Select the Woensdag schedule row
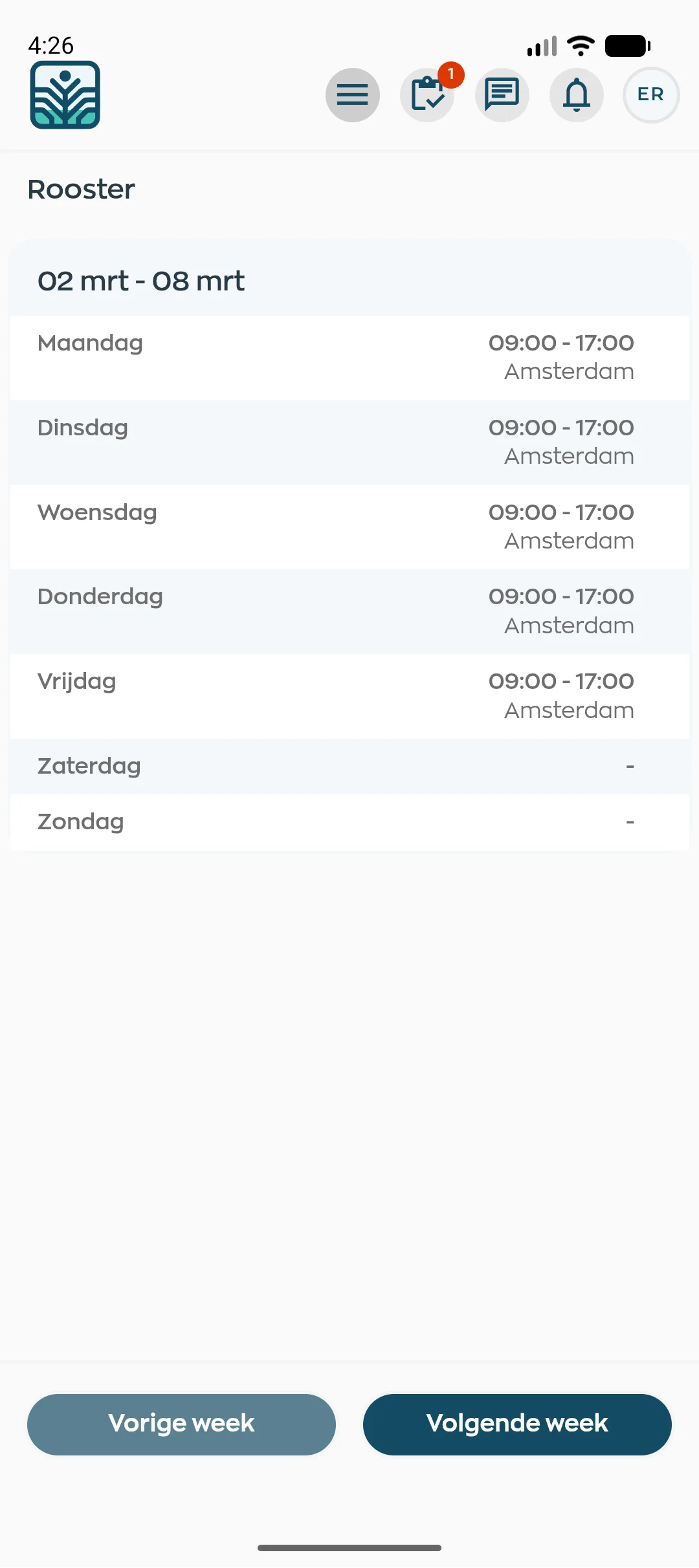 click(349, 527)
